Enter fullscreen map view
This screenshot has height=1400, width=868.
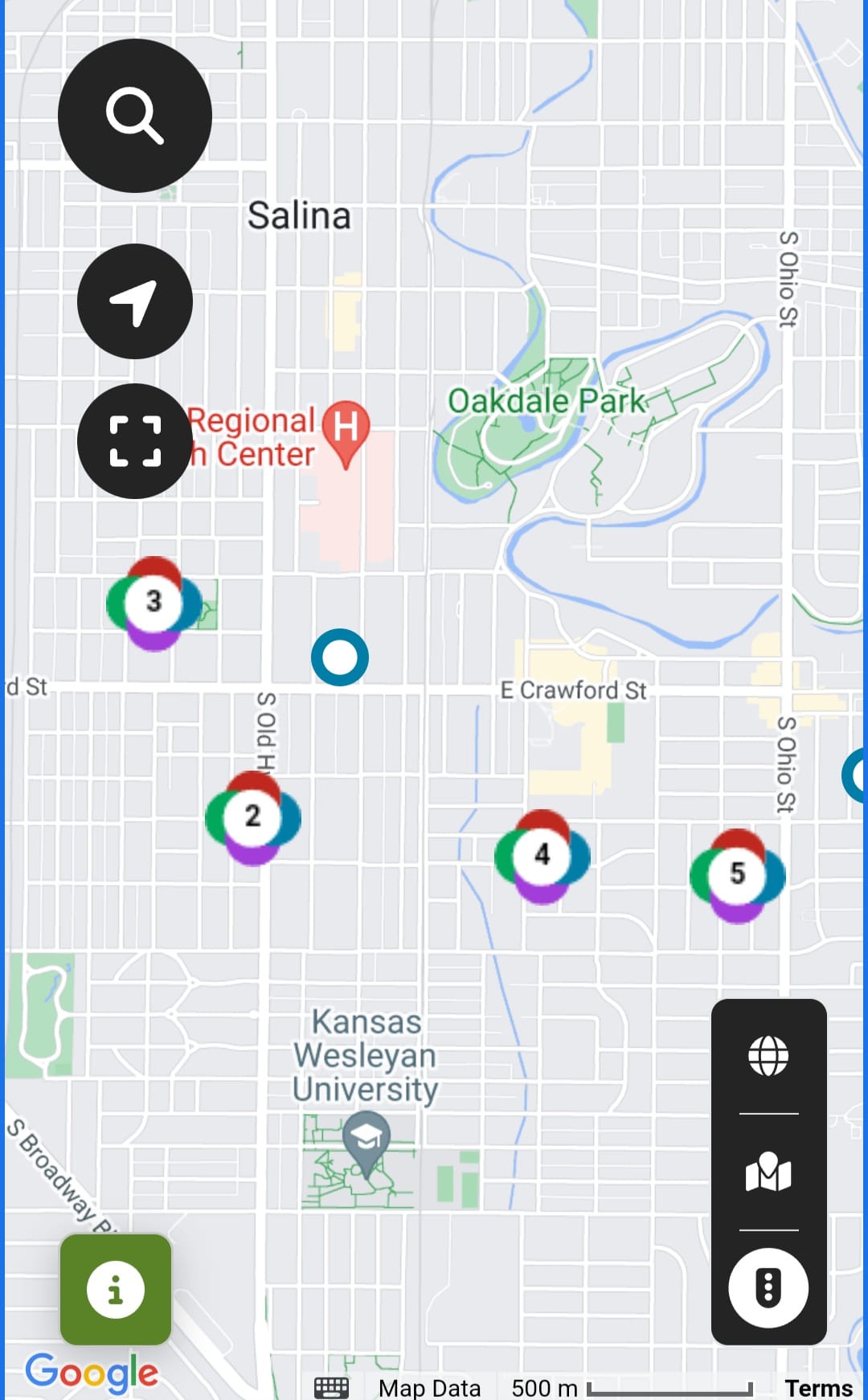(135, 441)
